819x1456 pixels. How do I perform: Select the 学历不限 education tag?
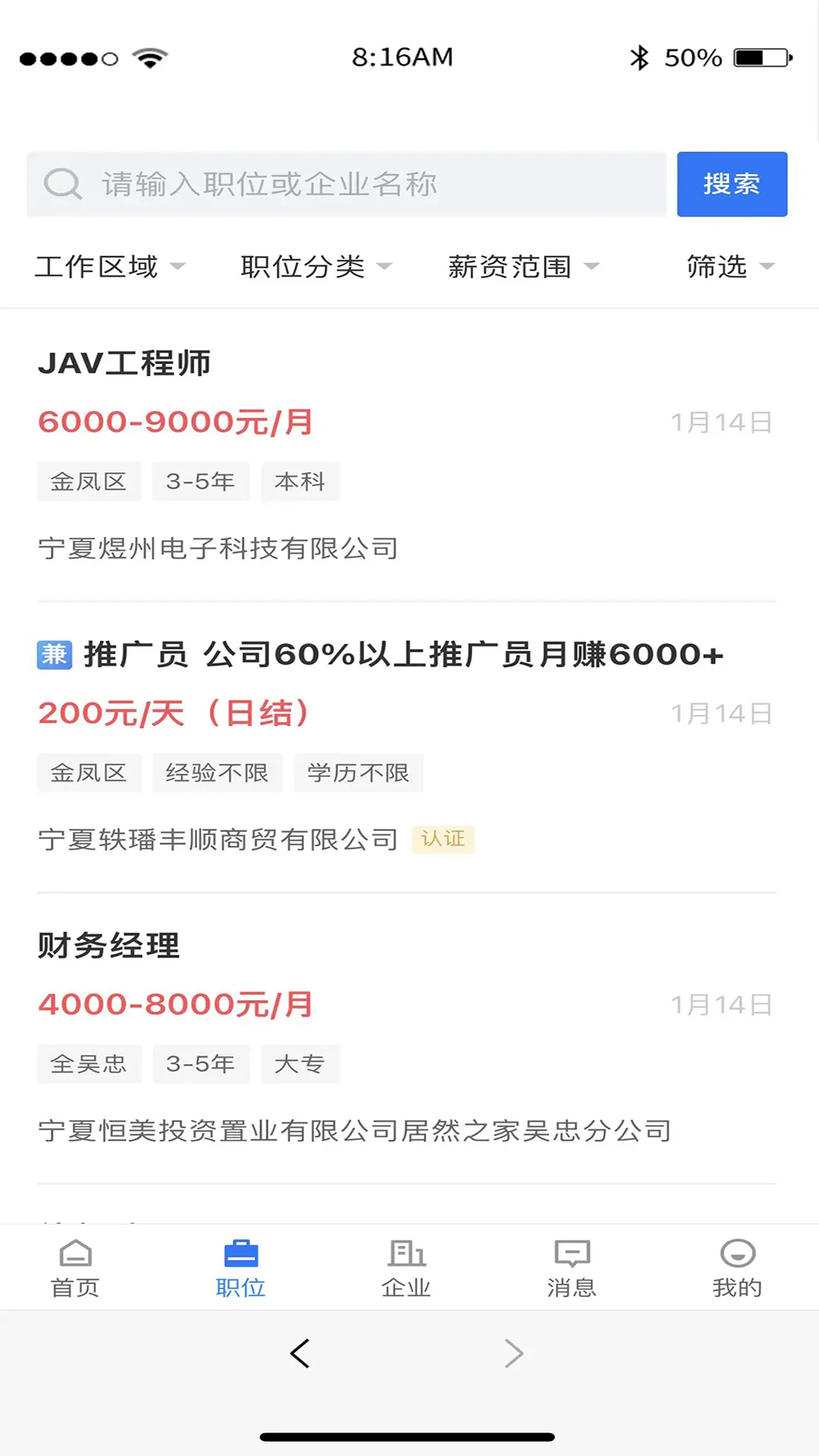coord(359,772)
